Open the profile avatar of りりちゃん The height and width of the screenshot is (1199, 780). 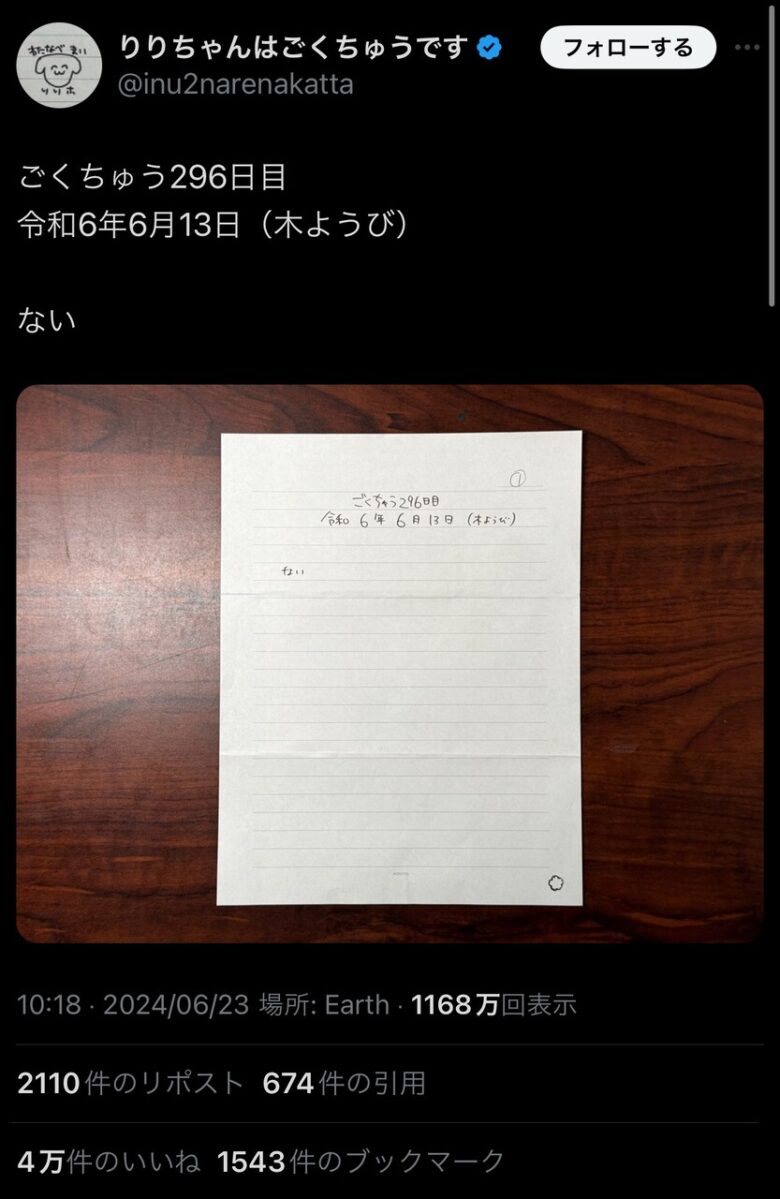pos(59,65)
